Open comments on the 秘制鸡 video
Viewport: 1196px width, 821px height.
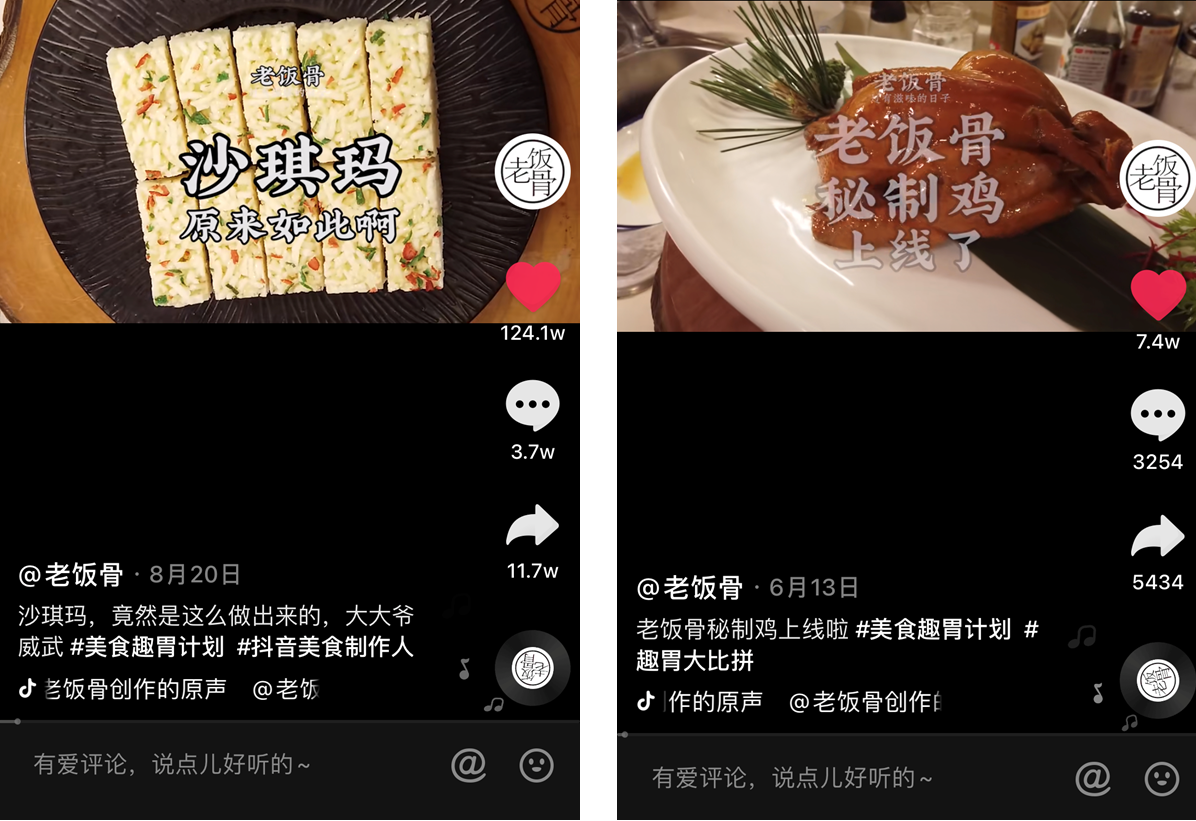point(1157,415)
